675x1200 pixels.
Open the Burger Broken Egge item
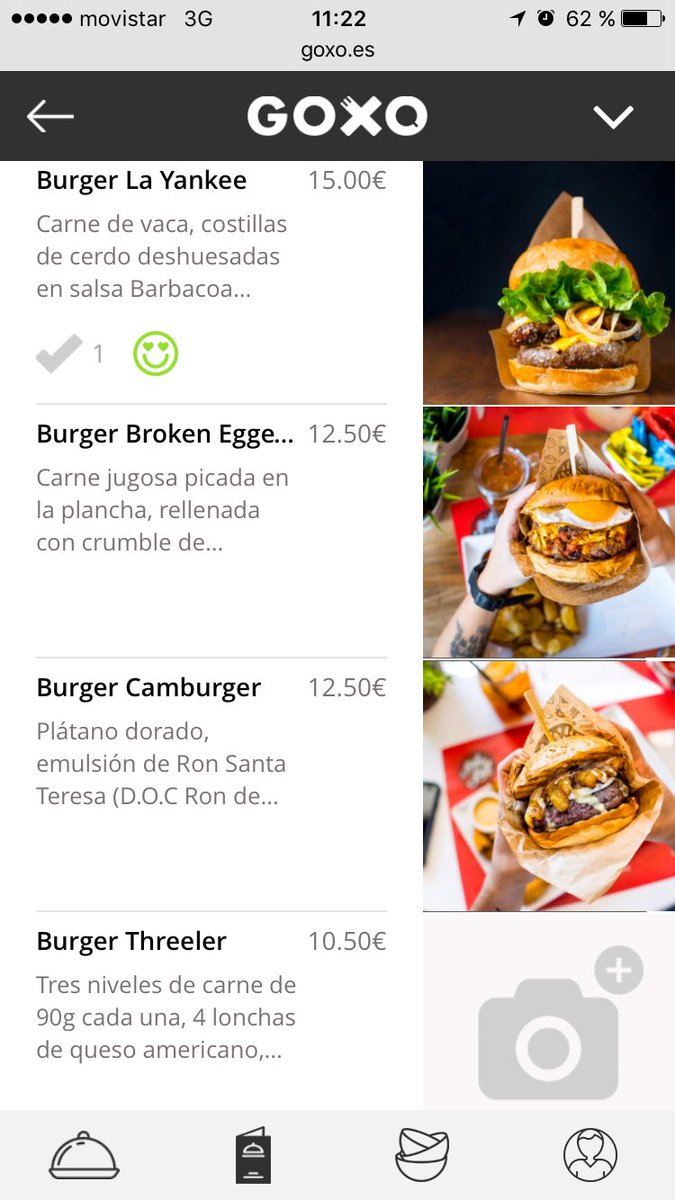click(x=165, y=435)
